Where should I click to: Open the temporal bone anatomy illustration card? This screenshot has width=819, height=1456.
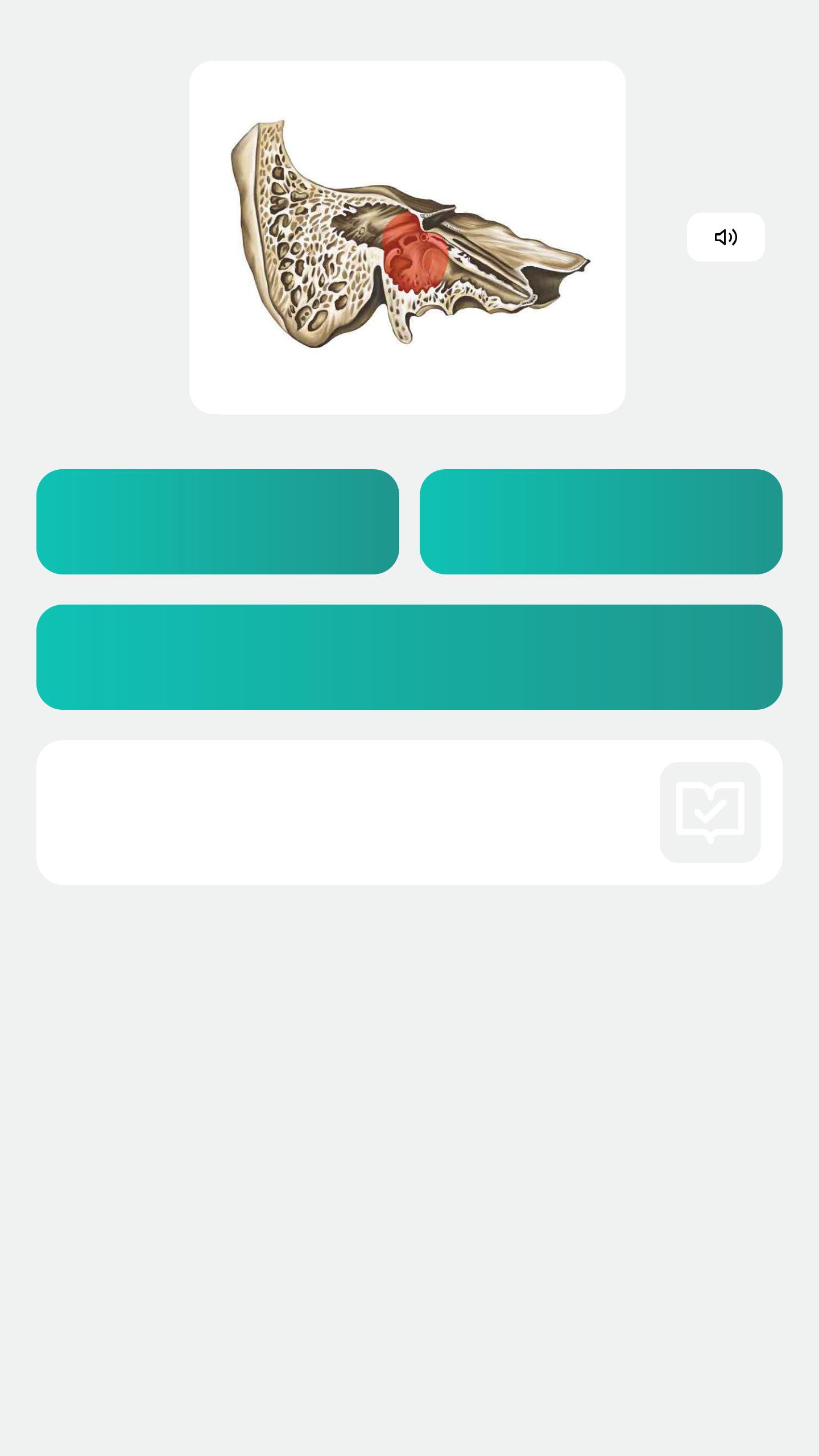(407, 237)
